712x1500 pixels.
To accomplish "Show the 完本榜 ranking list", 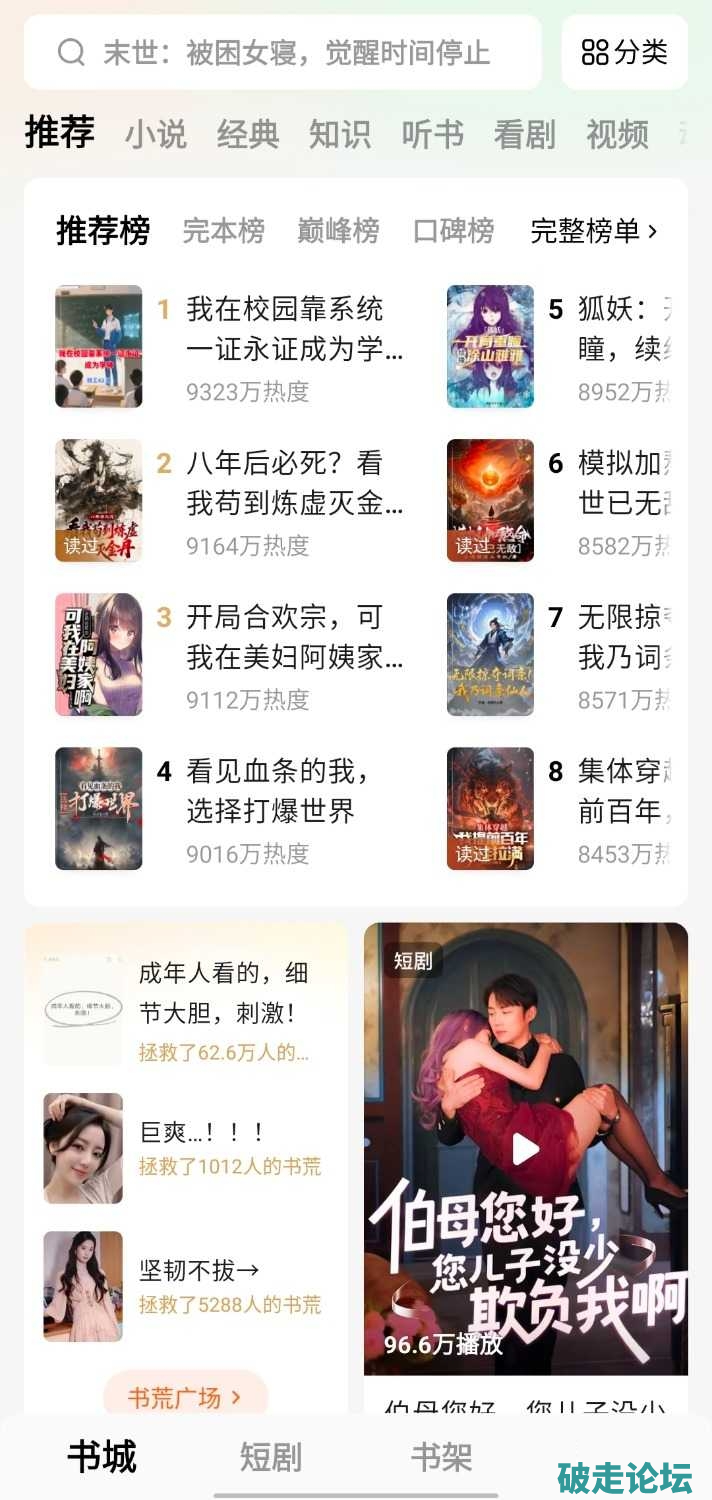I will click(223, 231).
